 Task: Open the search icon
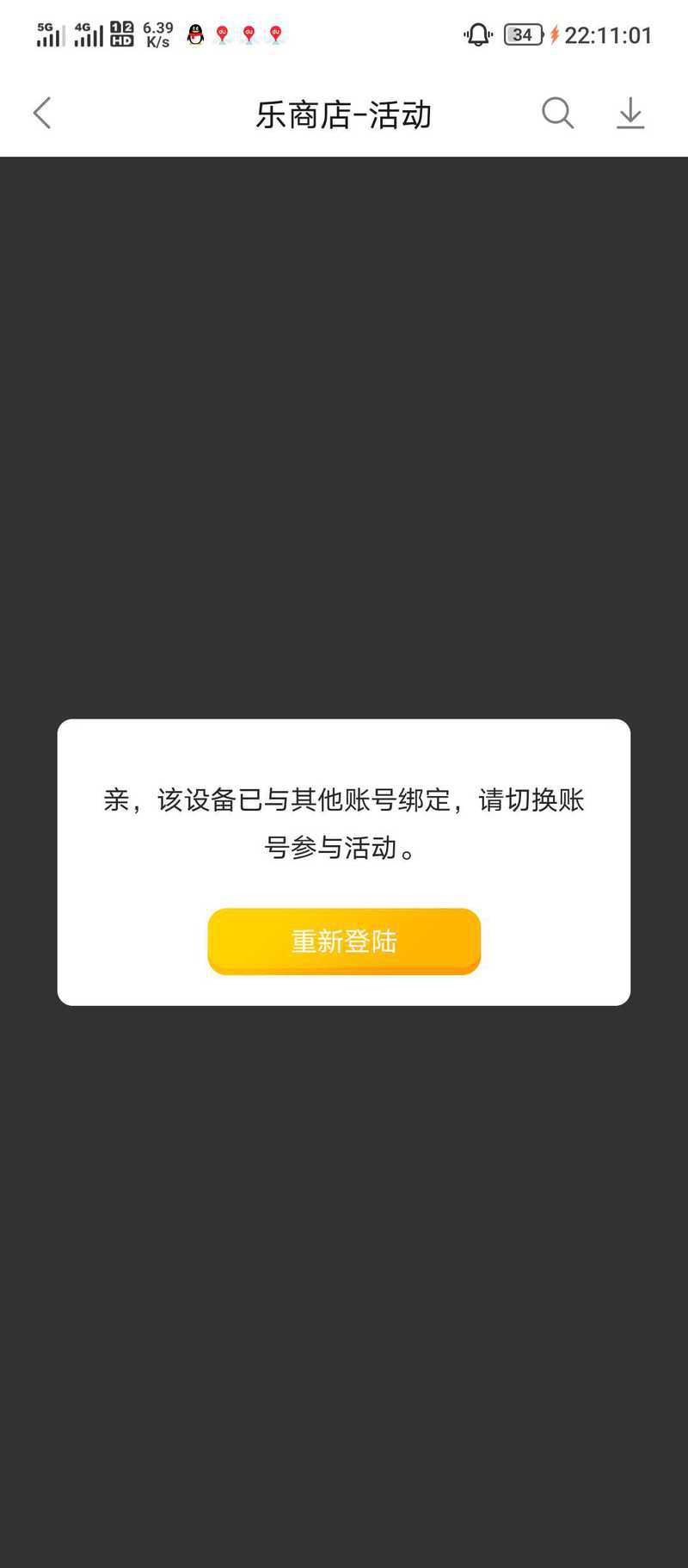pos(557,114)
